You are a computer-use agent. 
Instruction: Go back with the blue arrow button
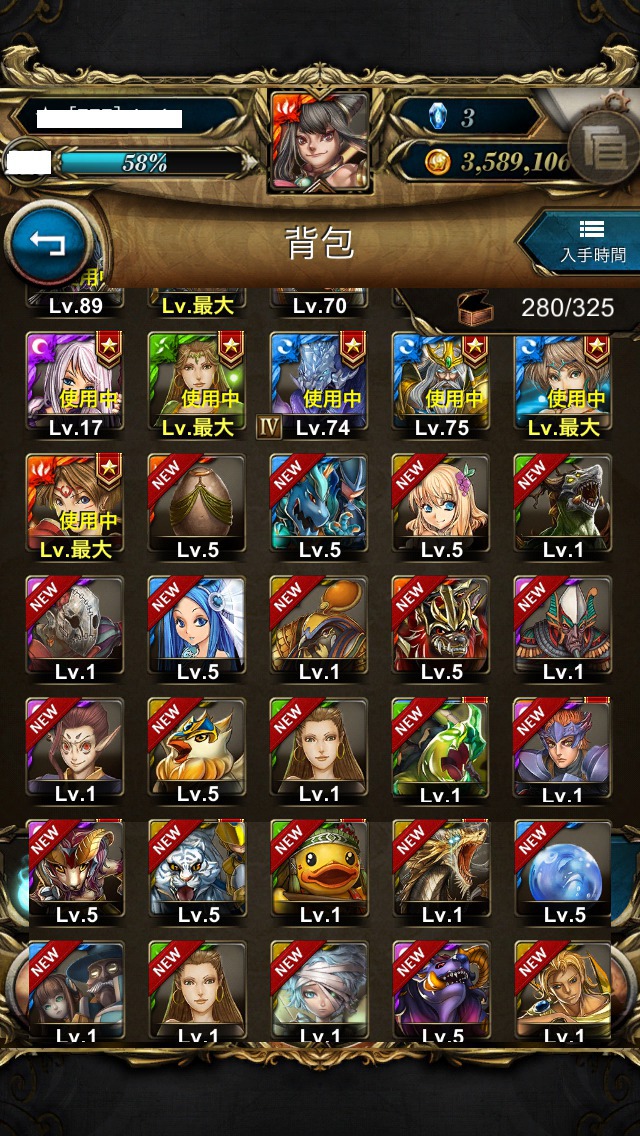pos(48,245)
